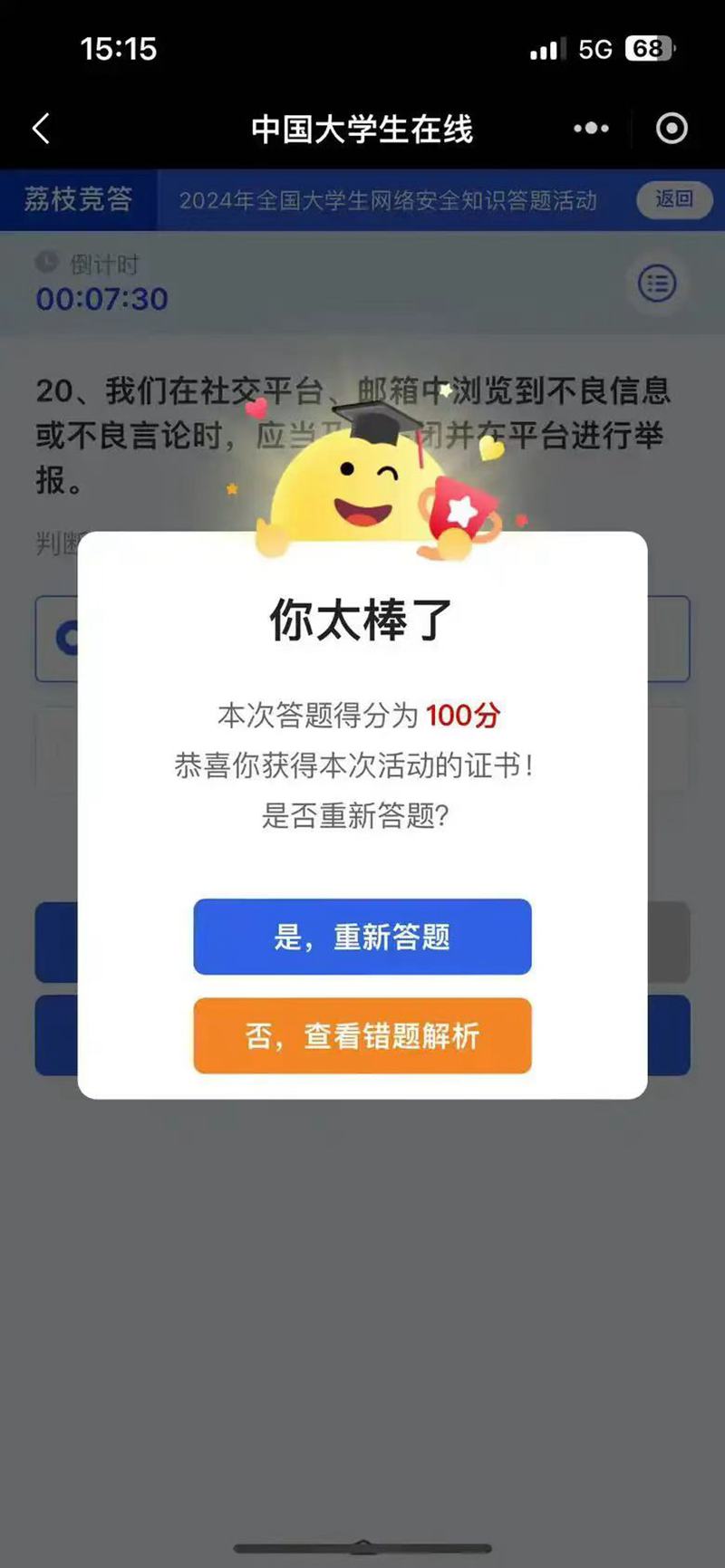Tap the red 100分 score text
Screen dimensions: 725x1568
[462, 716]
